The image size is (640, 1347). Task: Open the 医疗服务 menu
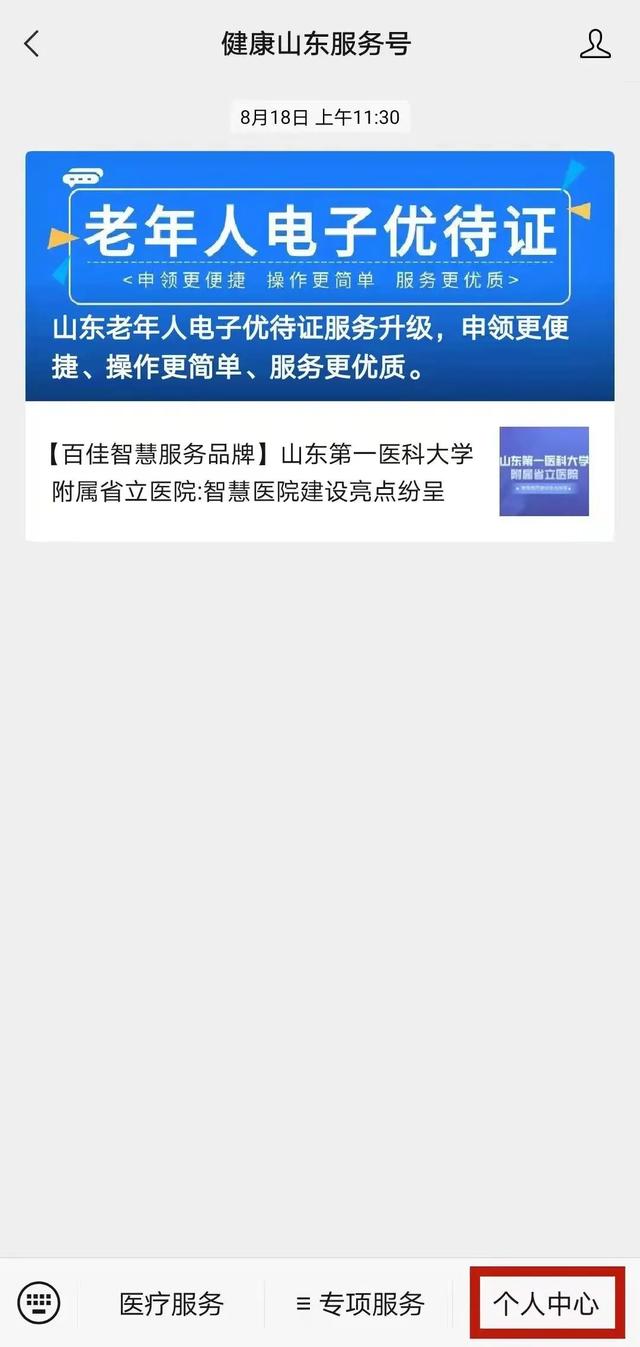[x=171, y=1304]
